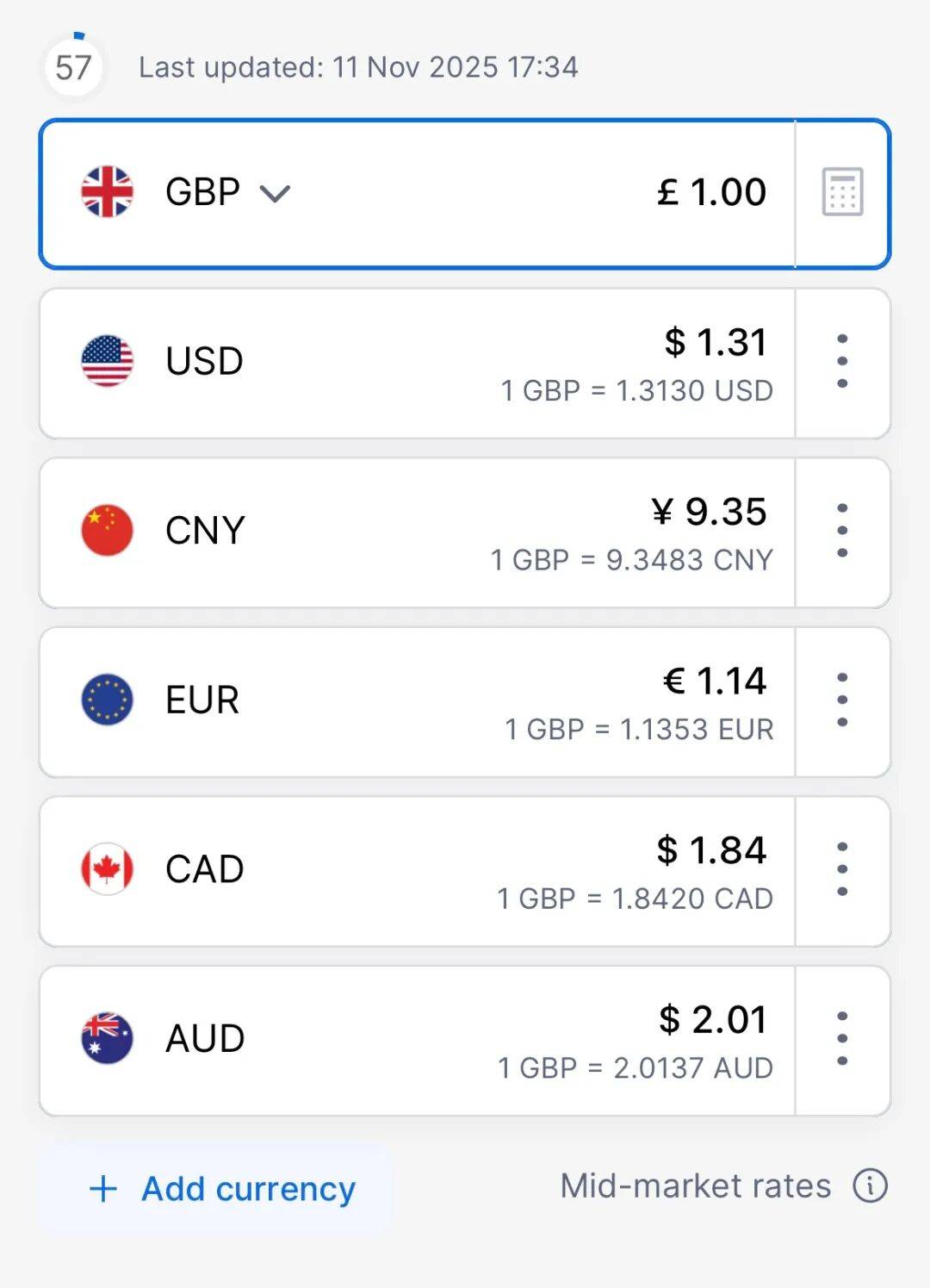This screenshot has height=1288, width=930.
Task: Select the CAD currency row
Action: (x=413, y=870)
